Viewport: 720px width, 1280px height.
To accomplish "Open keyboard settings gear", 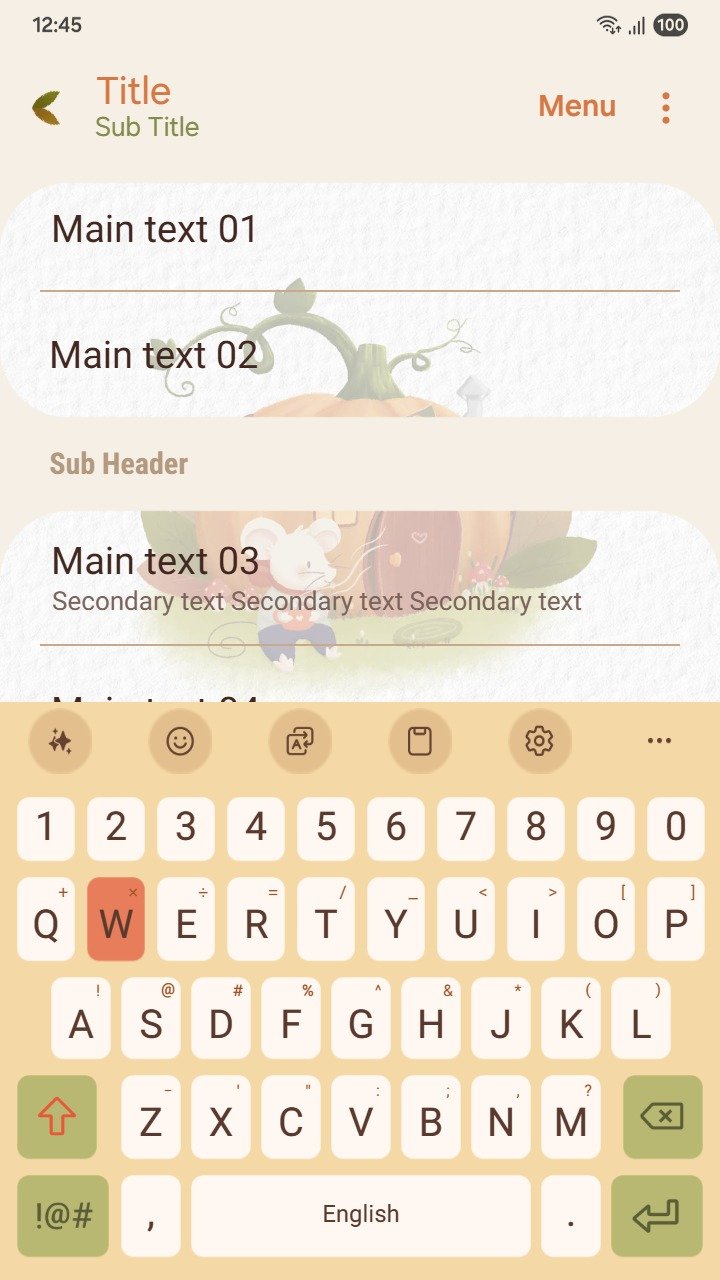I will click(x=539, y=741).
